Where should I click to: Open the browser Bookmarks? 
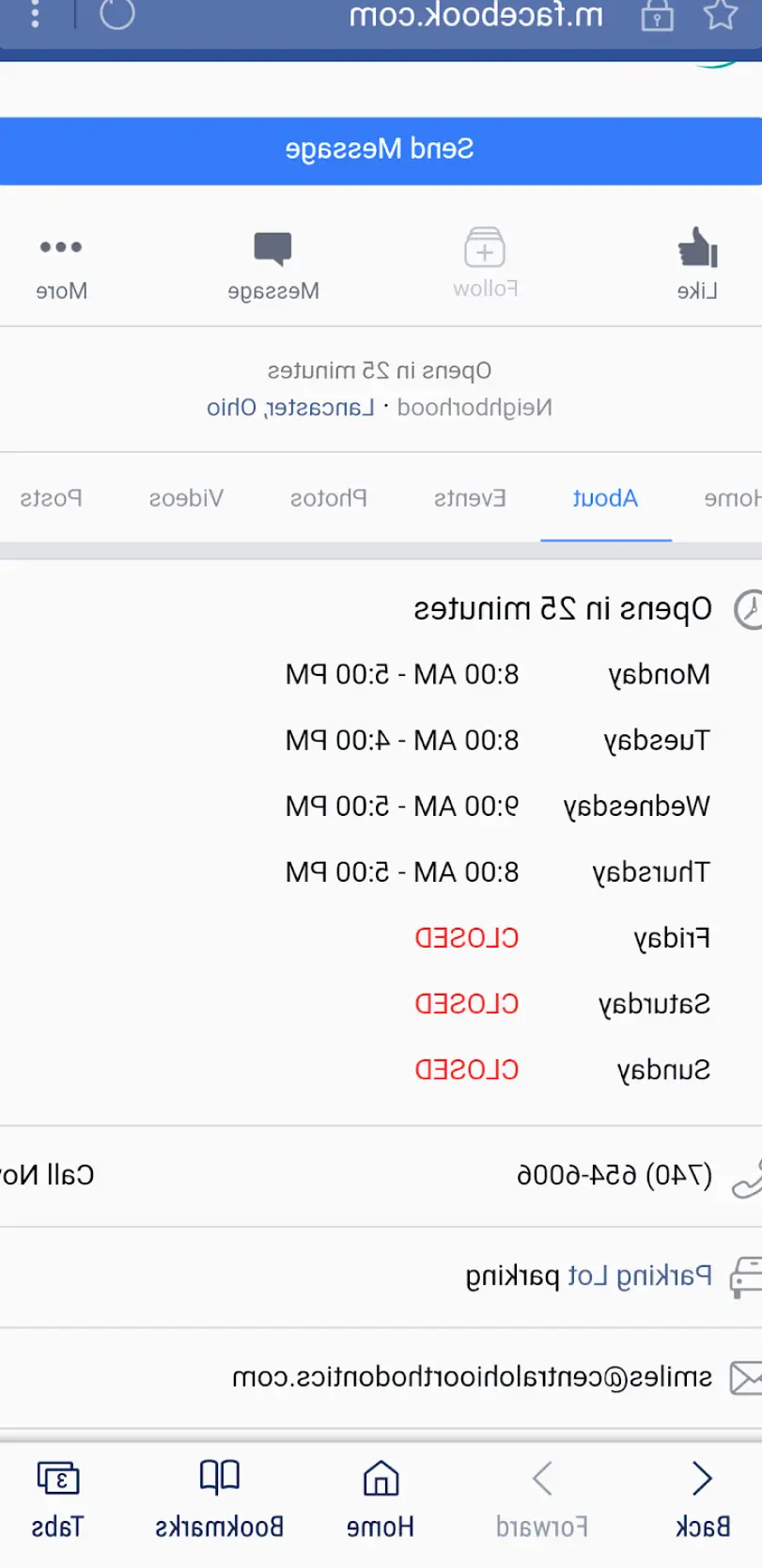click(x=219, y=1500)
